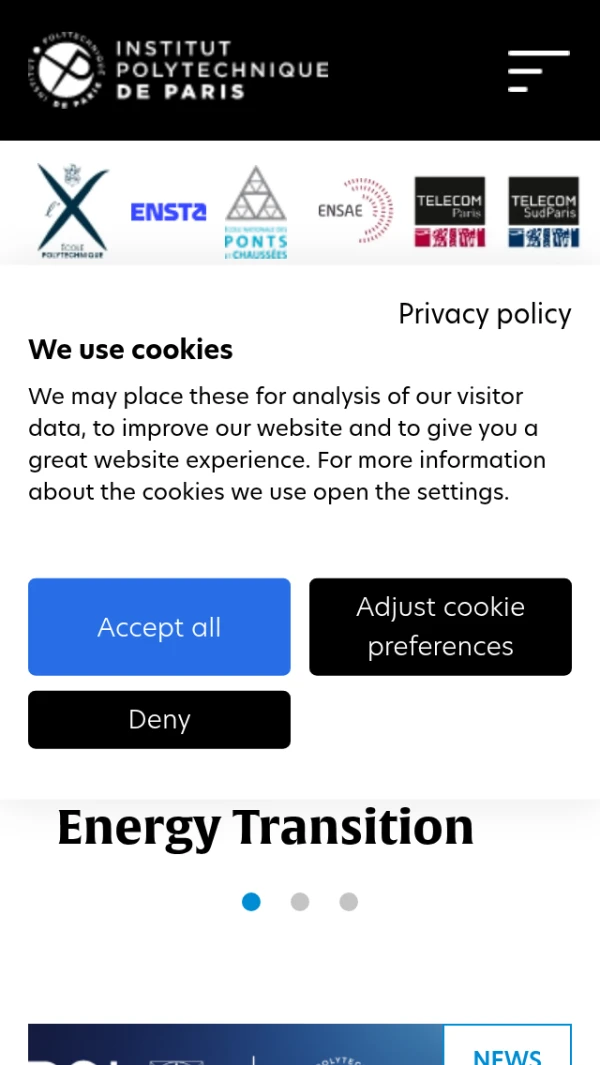Open the Privacy policy link
The width and height of the screenshot is (600, 1065).
pos(484,314)
